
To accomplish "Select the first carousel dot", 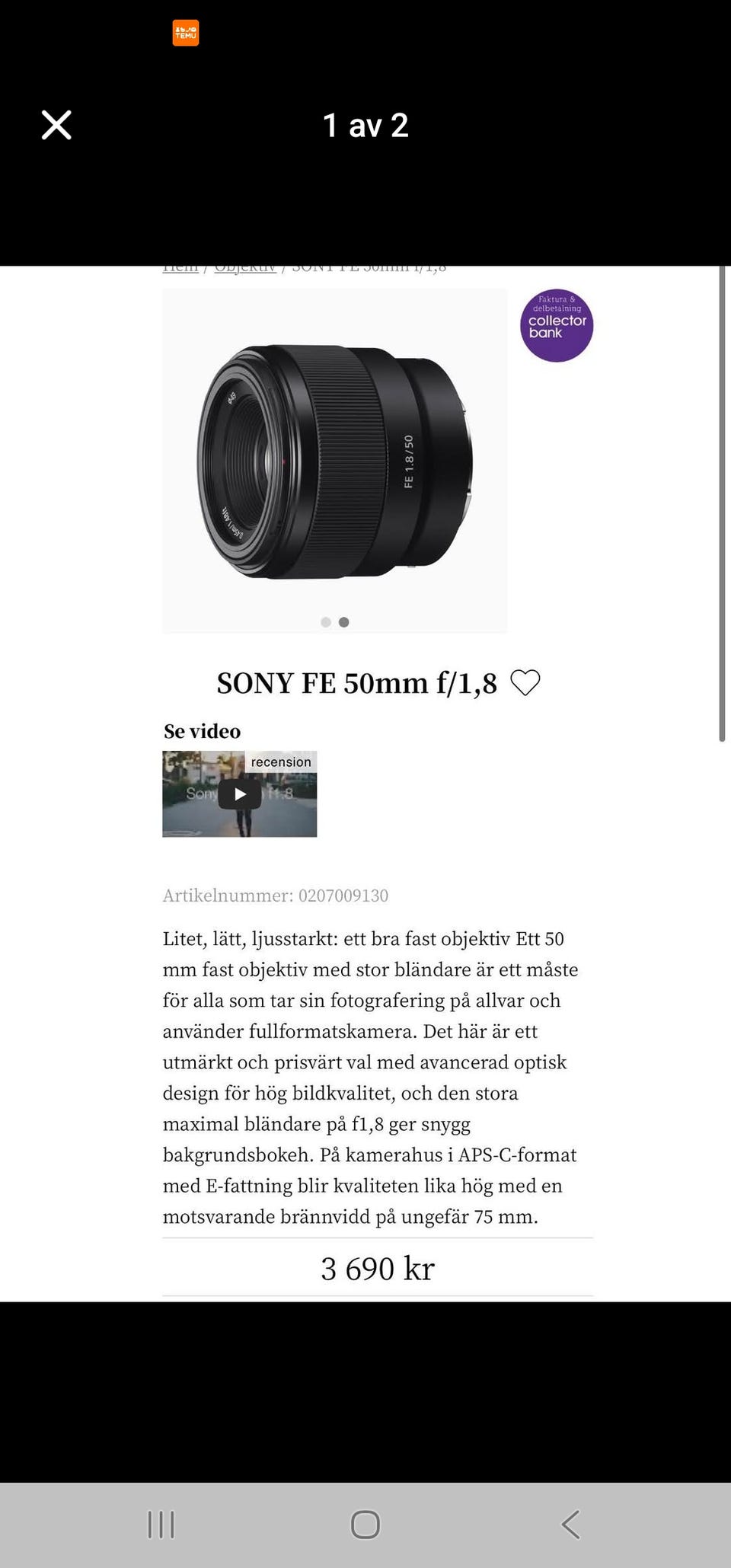I will coord(327,622).
